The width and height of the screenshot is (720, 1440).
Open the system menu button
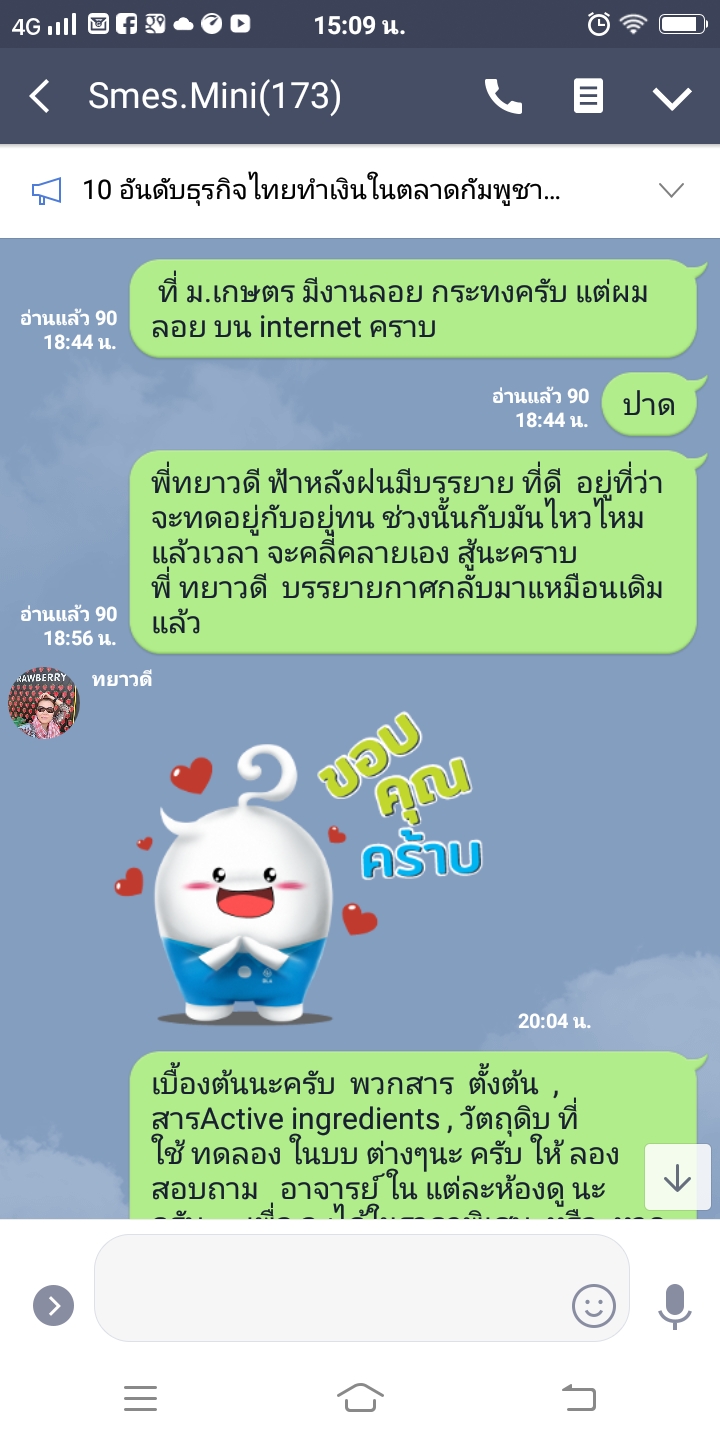pos(141,1397)
